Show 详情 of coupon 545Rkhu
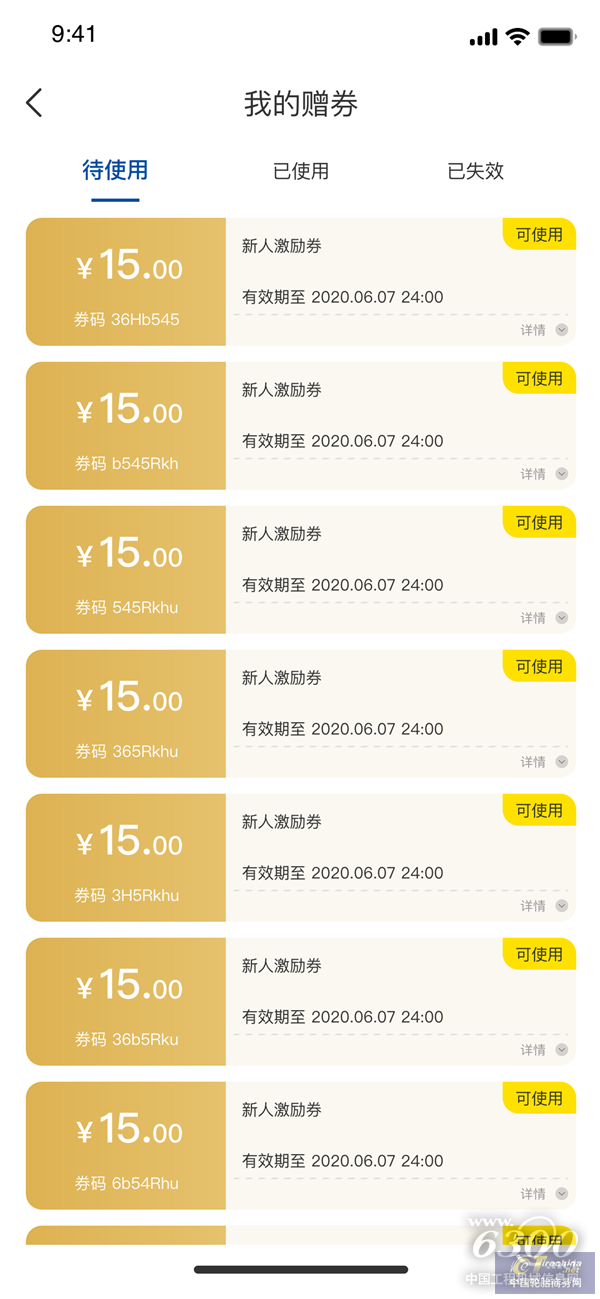This screenshot has width=600, height=1299. (544, 618)
